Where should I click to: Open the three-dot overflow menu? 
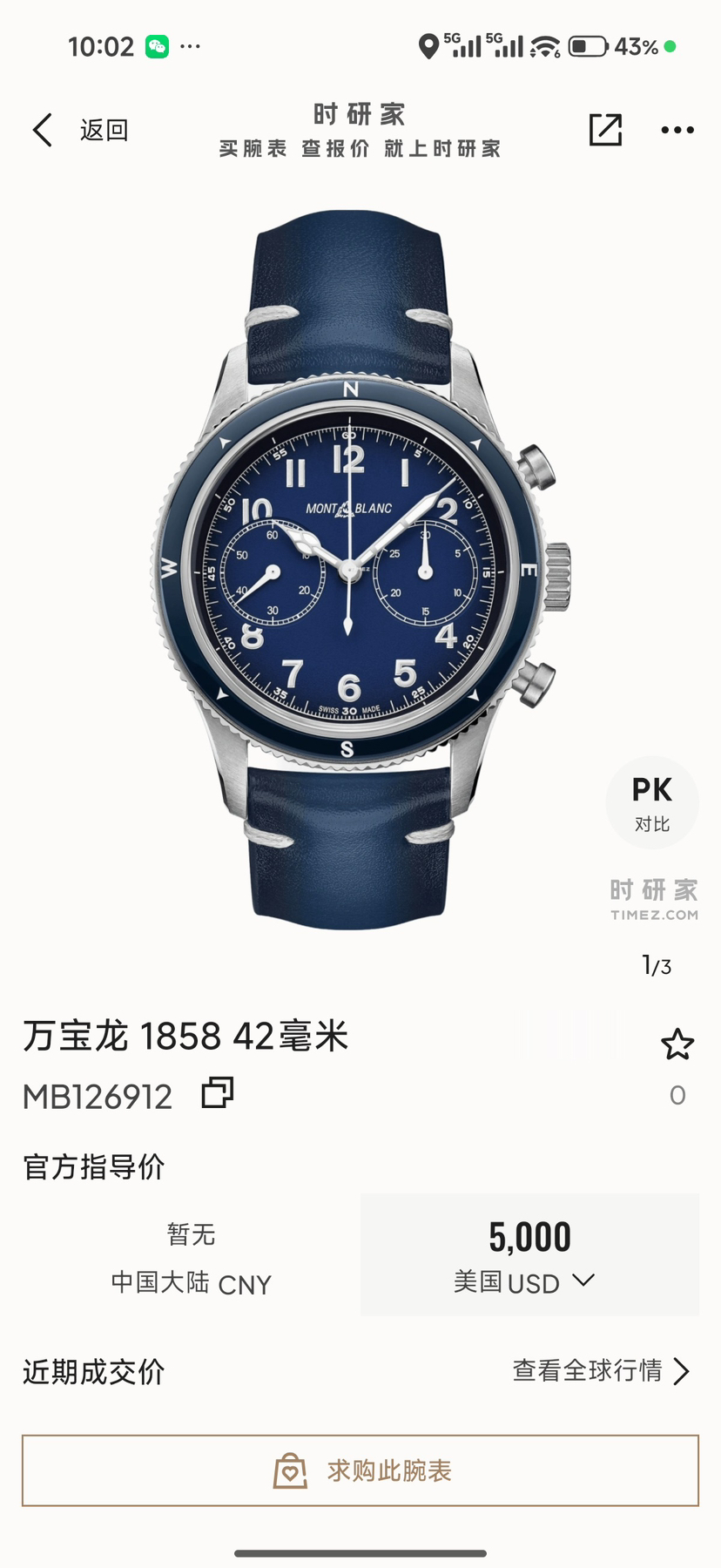[x=677, y=131]
